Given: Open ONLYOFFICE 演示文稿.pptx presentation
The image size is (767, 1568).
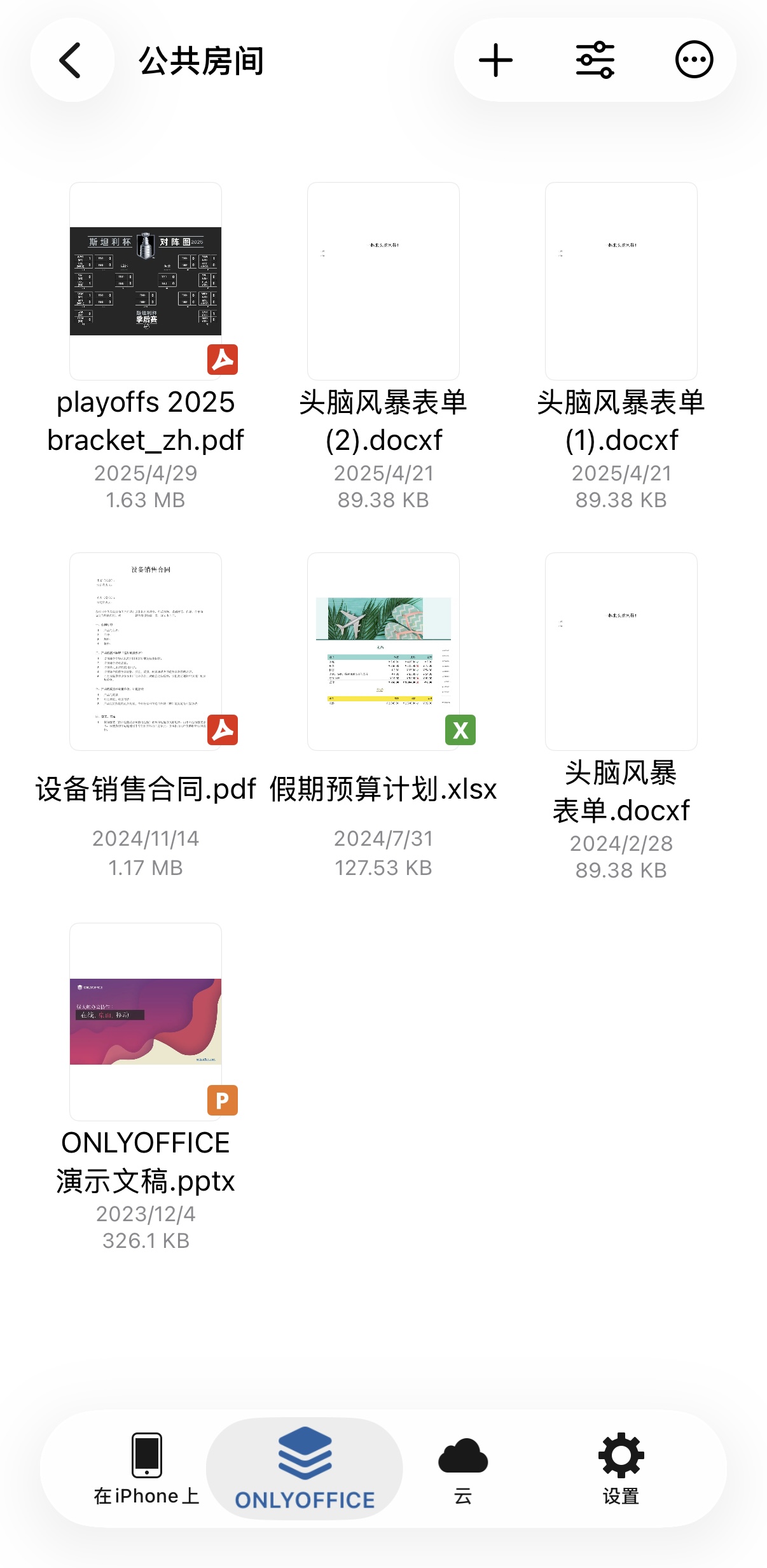Looking at the screenshot, I should tap(145, 1018).
